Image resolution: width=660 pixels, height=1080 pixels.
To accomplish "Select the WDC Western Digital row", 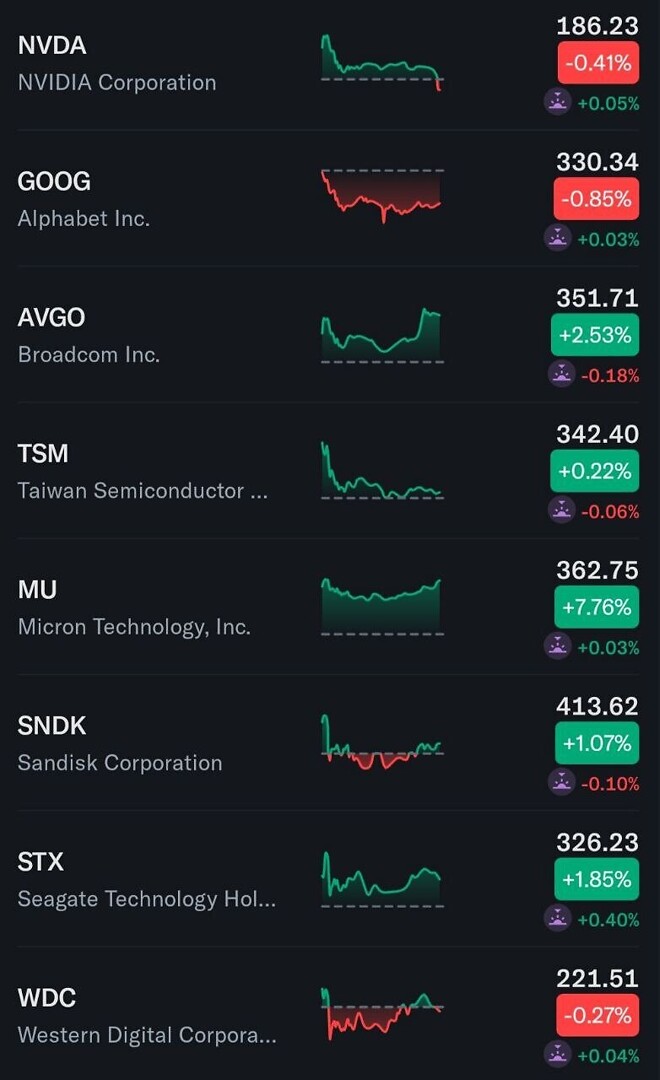I will click(x=330, y=1014).
